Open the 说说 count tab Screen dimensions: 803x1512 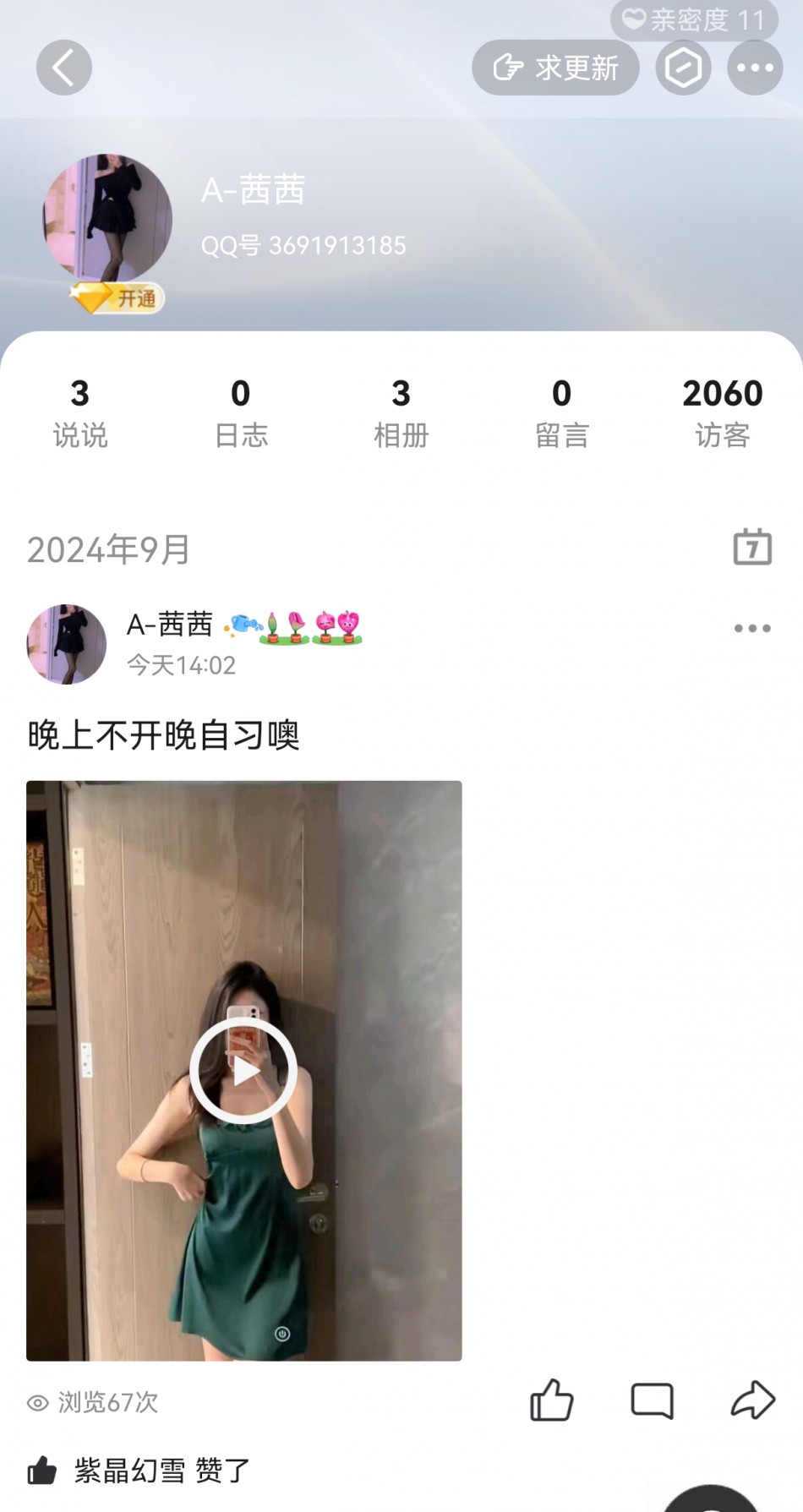tap(80, 413)
